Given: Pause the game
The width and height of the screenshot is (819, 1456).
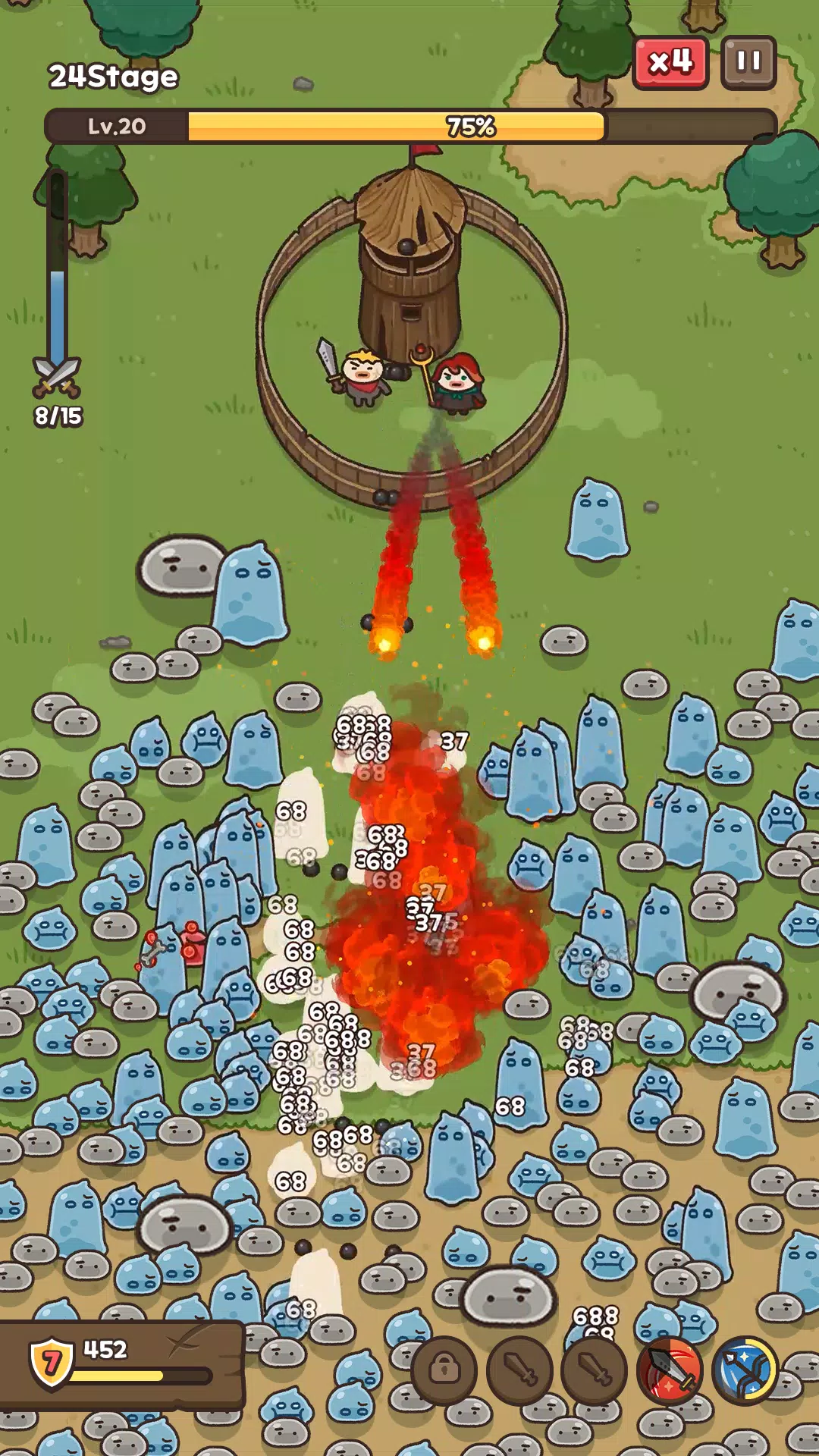Looking at the screenshot, I should [748, 62].
